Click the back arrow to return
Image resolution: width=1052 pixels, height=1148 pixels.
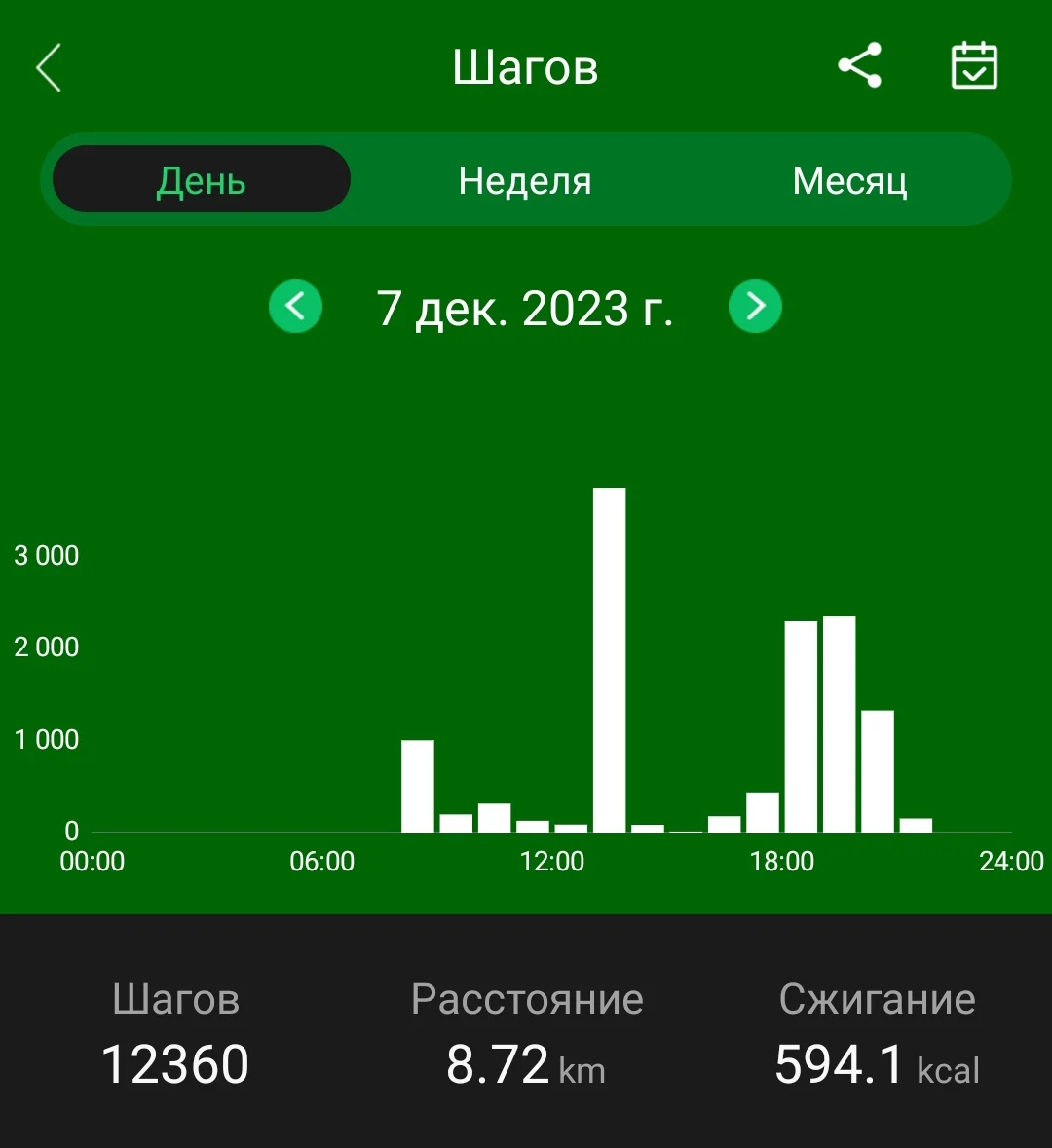tap(49, 66)
